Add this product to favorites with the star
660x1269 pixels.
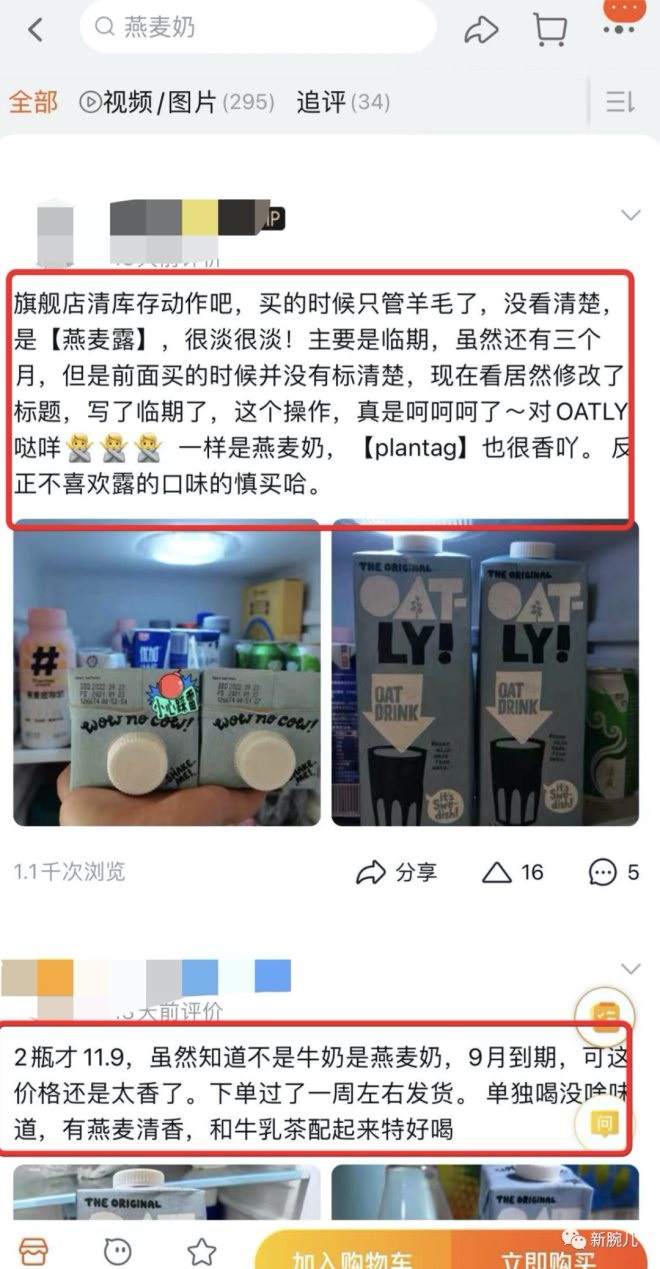[x=202, y=1250]
